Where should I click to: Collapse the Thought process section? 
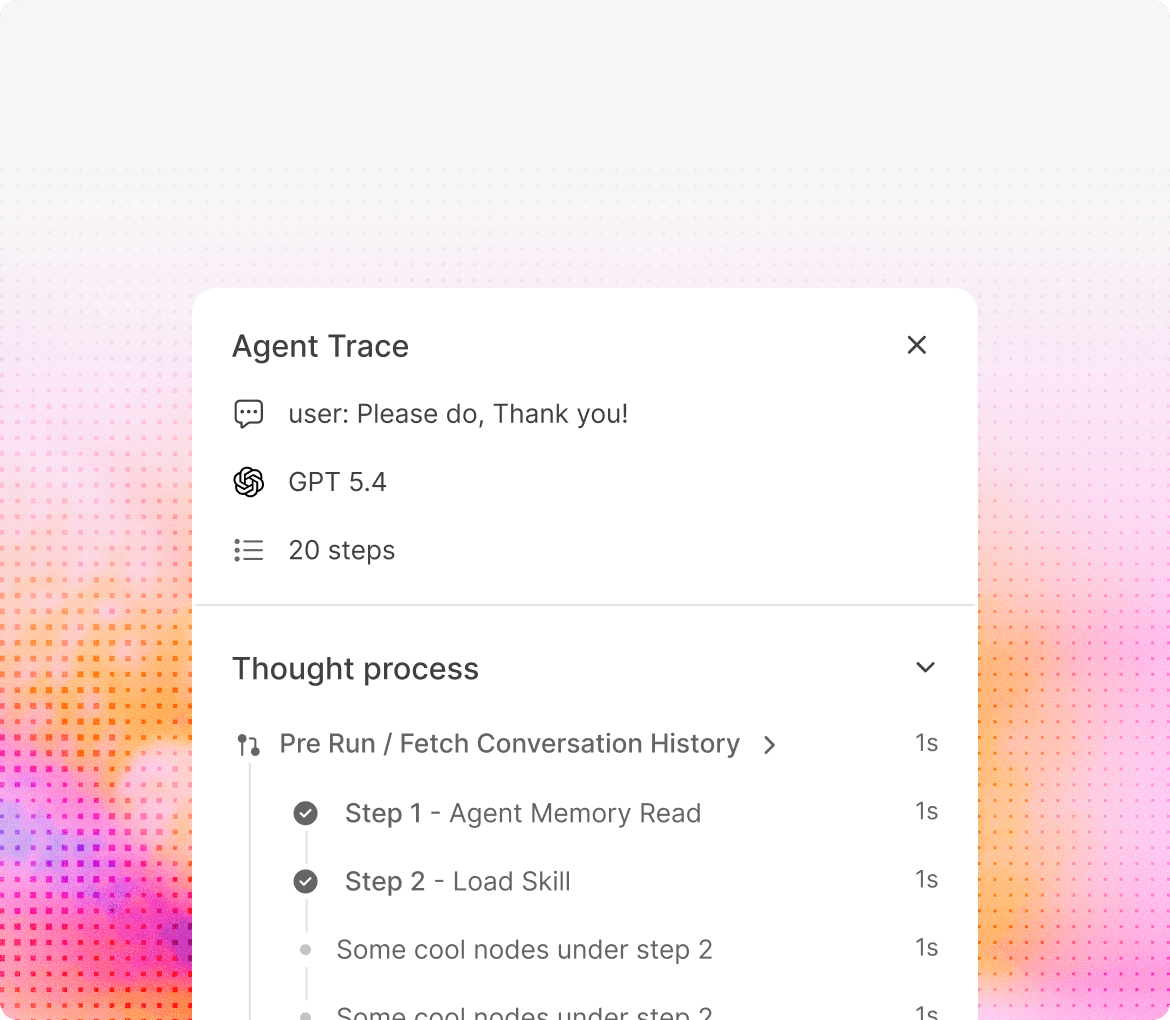(x=925, y=667)
